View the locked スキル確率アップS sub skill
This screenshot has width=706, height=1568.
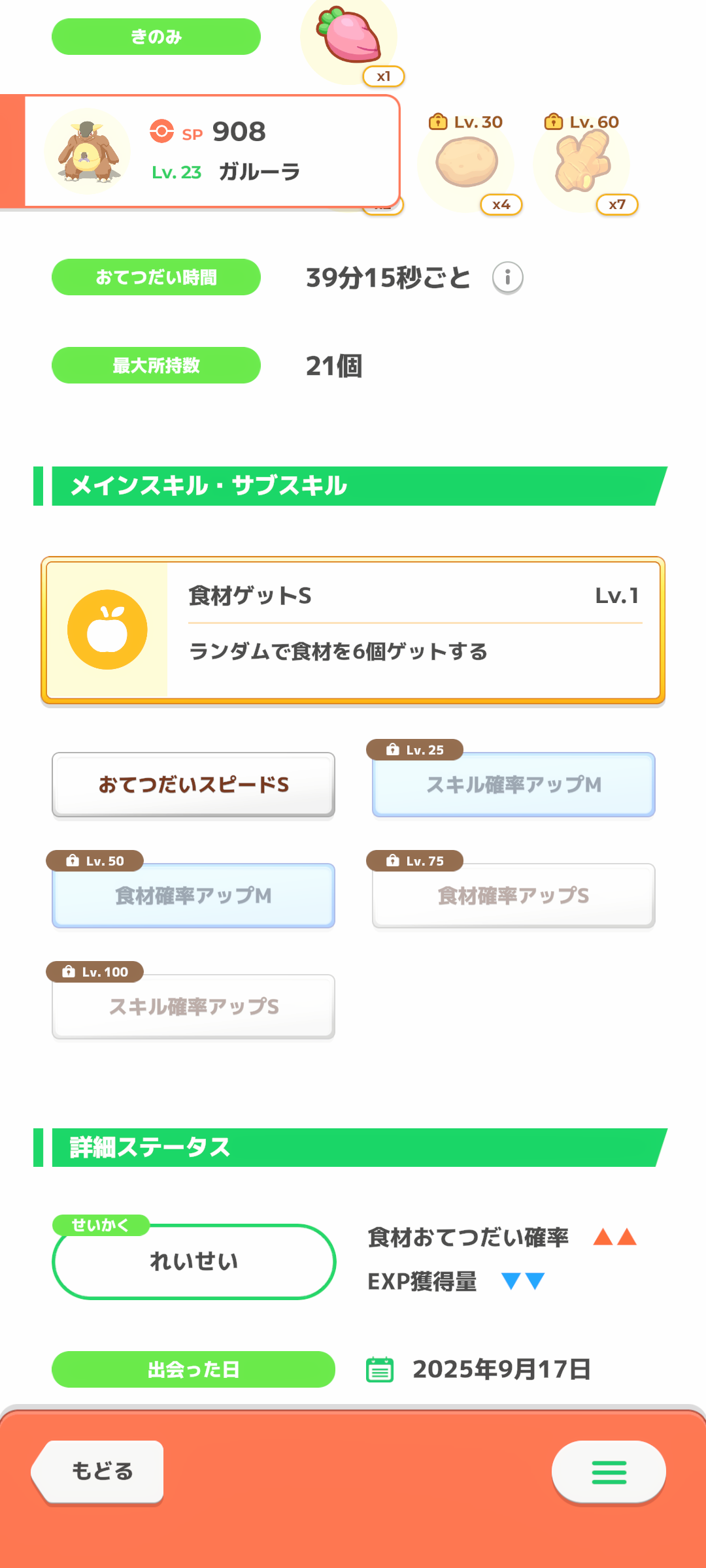tap(193, 1007)
